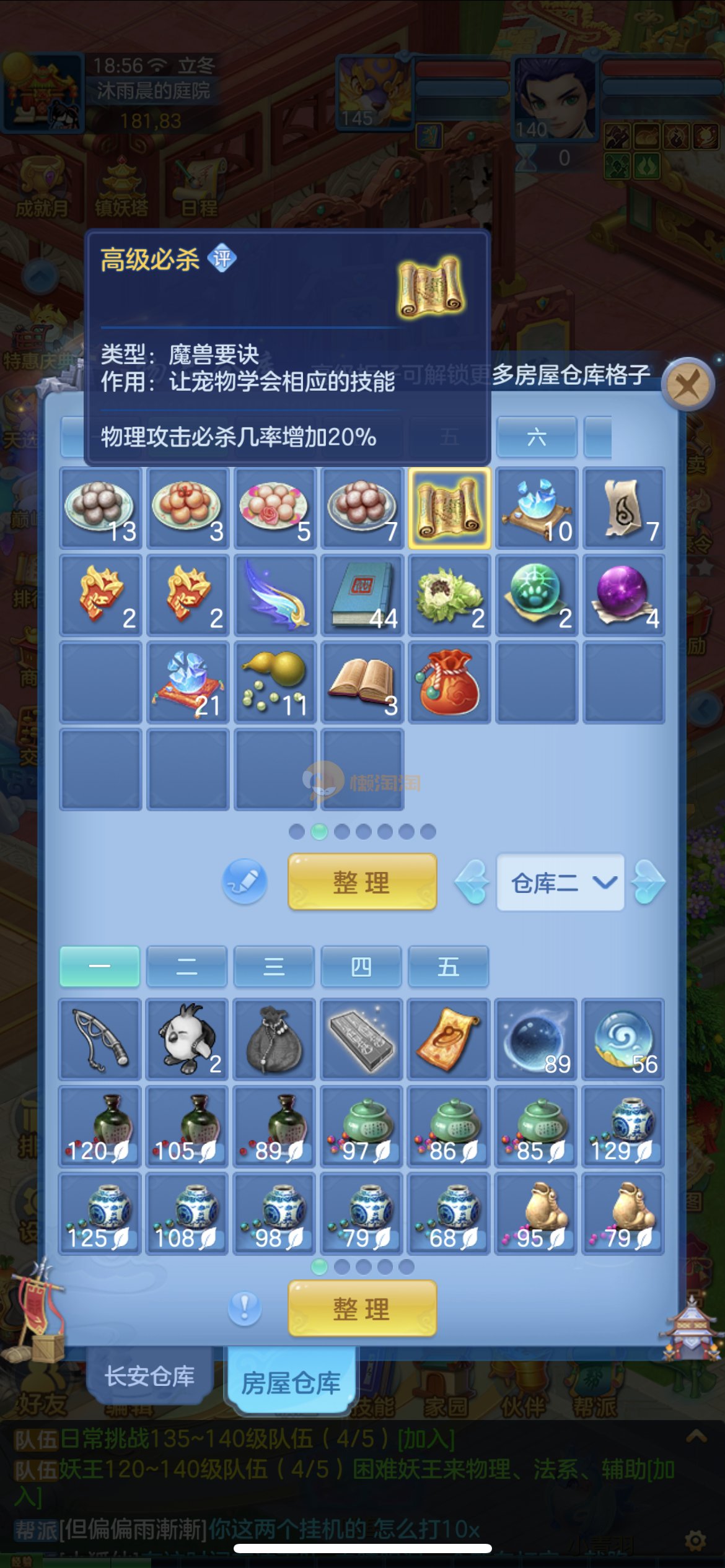The image size is (725, 1568).
Task: Select the fishing rod in inventory
Action: point(100,1039)
